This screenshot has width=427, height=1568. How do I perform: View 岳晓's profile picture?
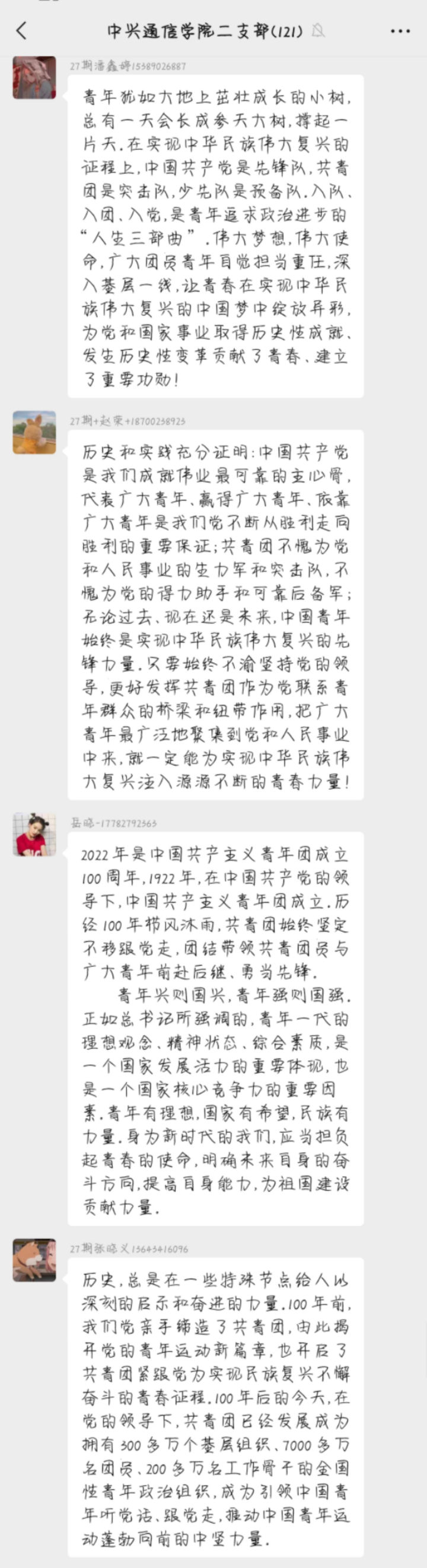34,834
